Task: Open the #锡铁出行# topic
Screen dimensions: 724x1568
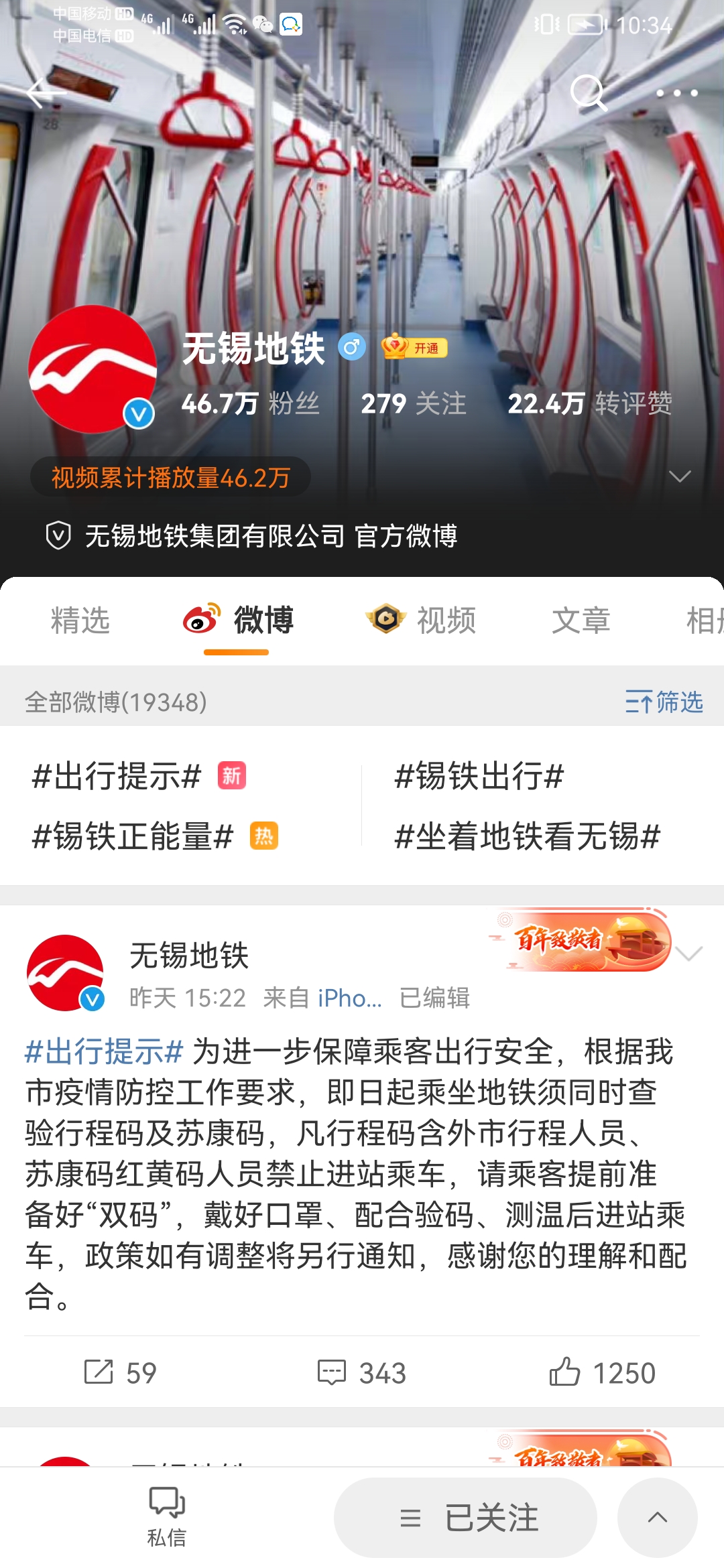Action: click(x=479, y=777)
